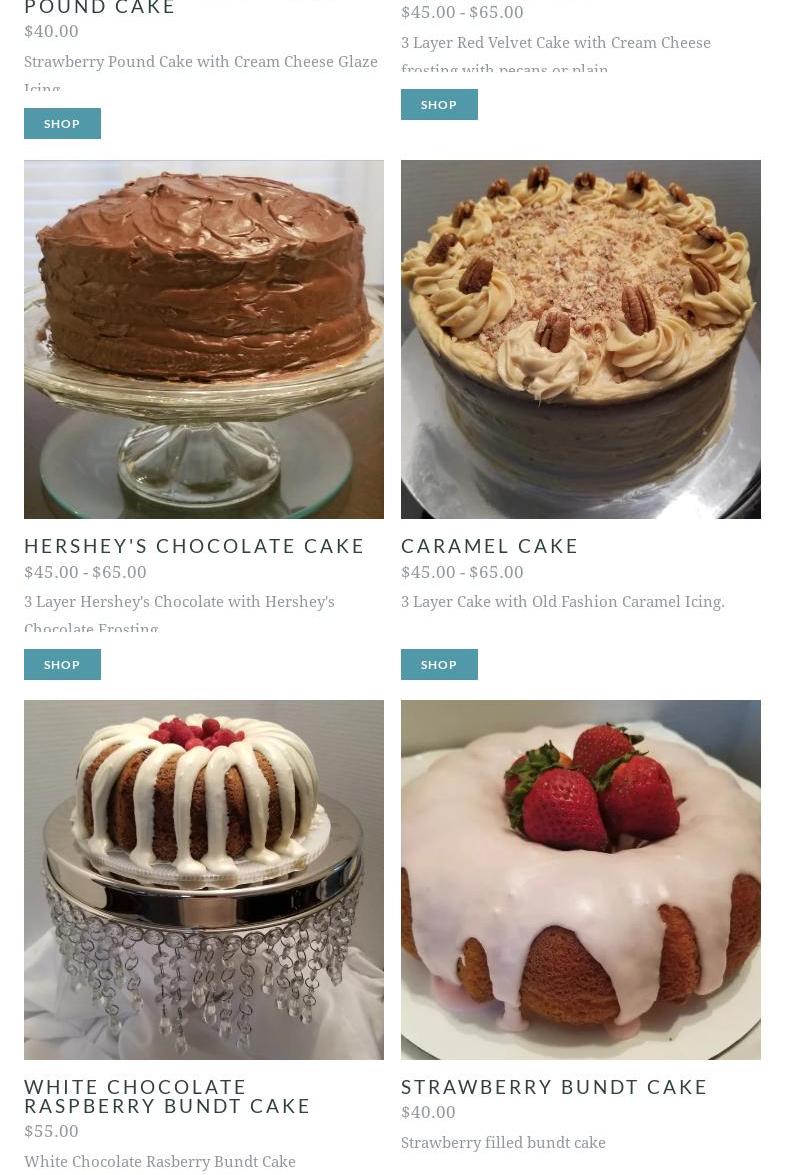Tap Shop under Hershey's Chocolate Cake
The height and width of the screenshot is (1175, 785).
(x=62, y=664)
